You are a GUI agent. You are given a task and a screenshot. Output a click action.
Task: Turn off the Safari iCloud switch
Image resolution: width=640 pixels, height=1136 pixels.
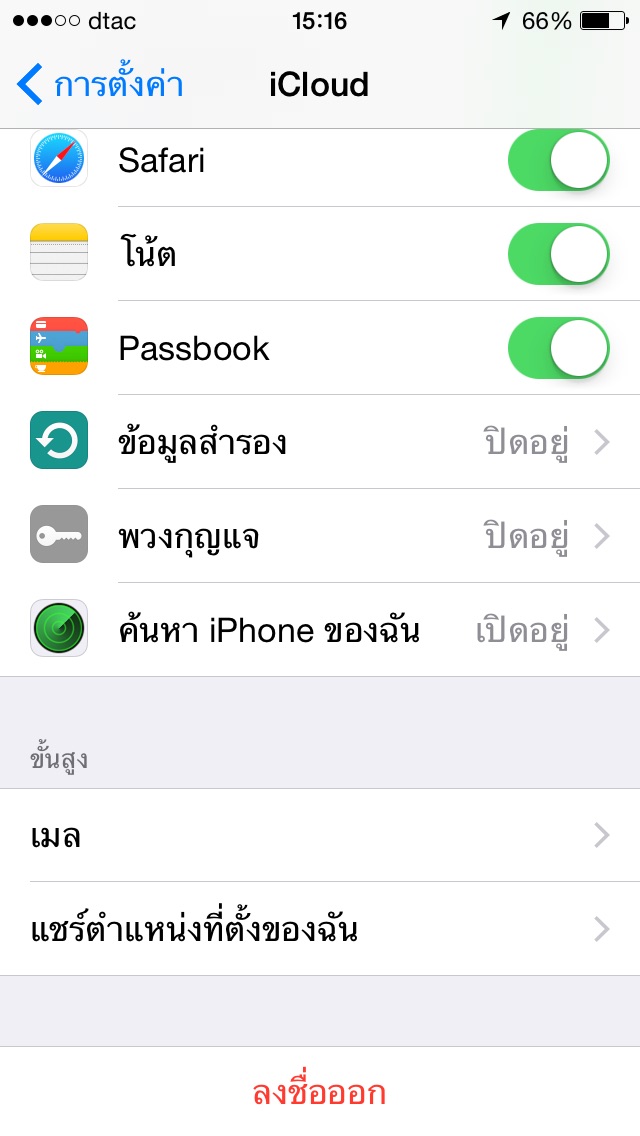click(558, 160)
